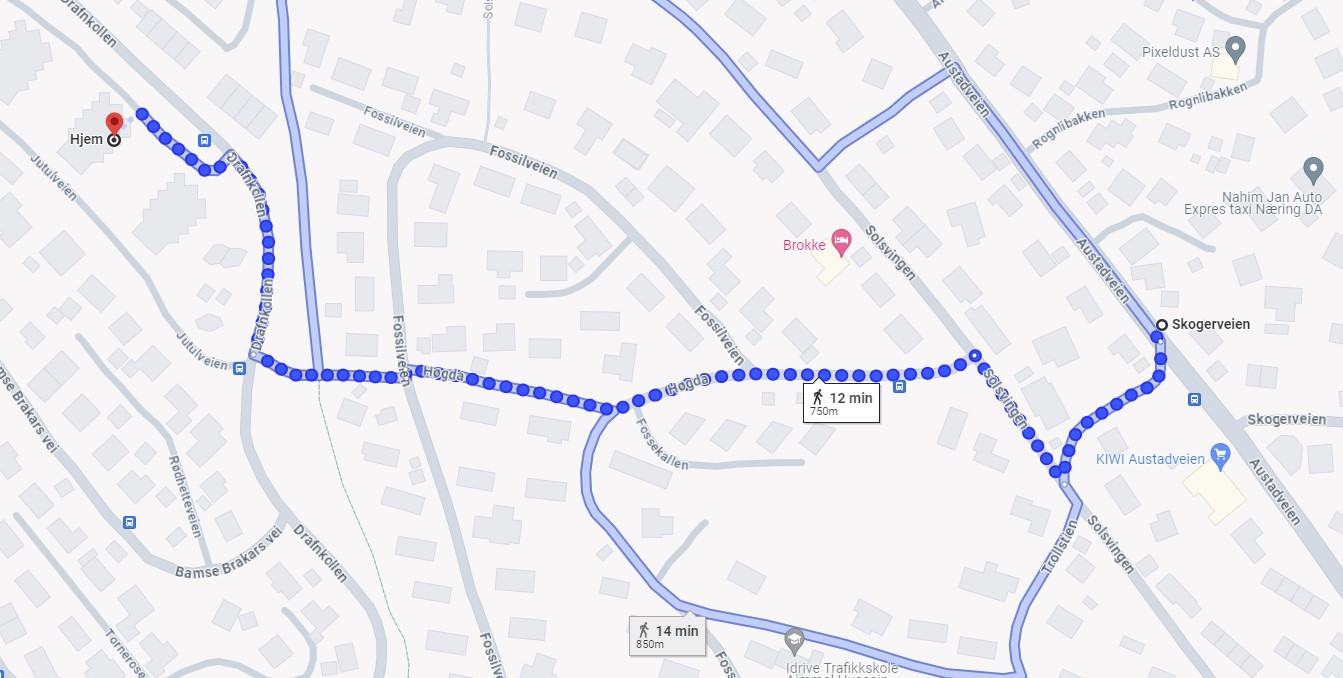Viewport: 1343px width, 678px height.
Task: Select the 14 min alternative walking route
Action: click(x=665, y=635)
